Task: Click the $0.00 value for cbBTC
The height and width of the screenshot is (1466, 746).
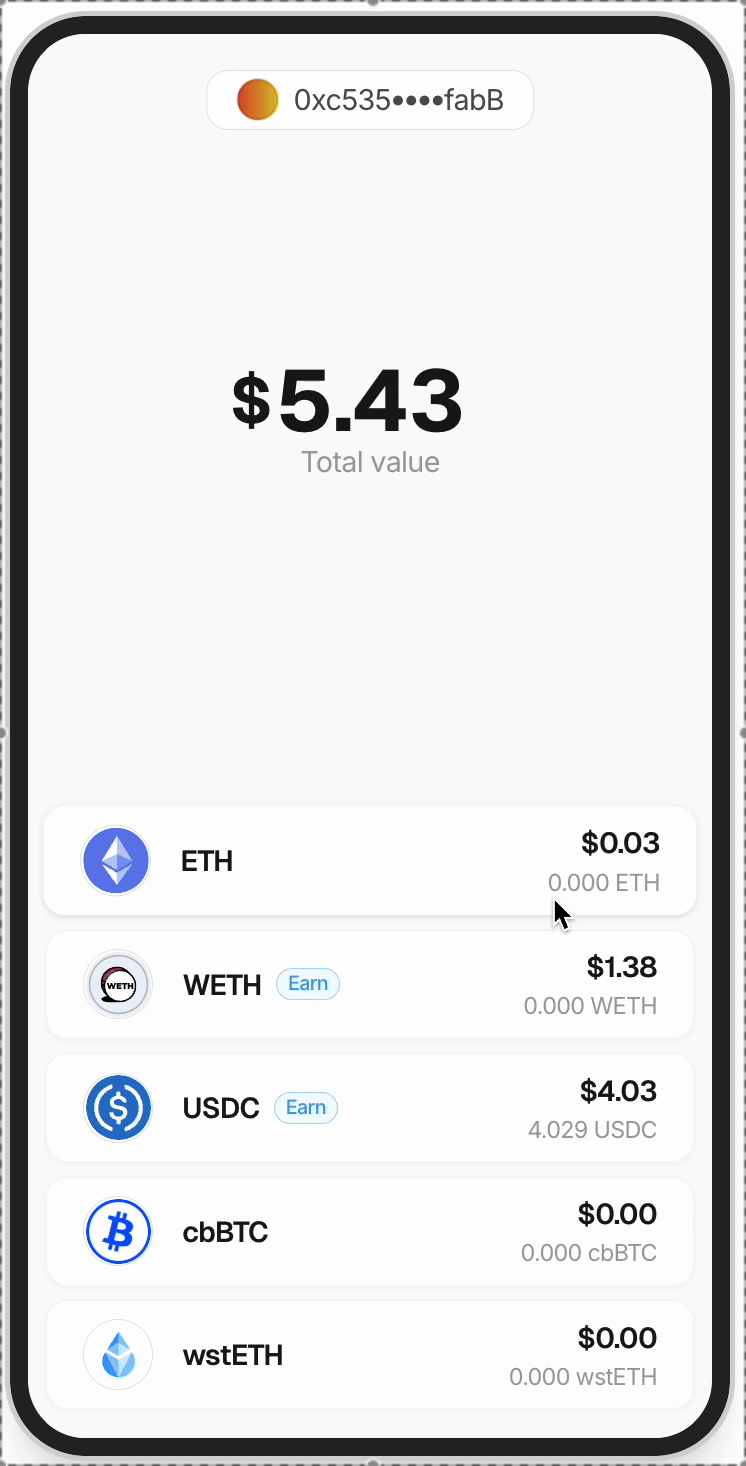Action: tap(617, 1213)
